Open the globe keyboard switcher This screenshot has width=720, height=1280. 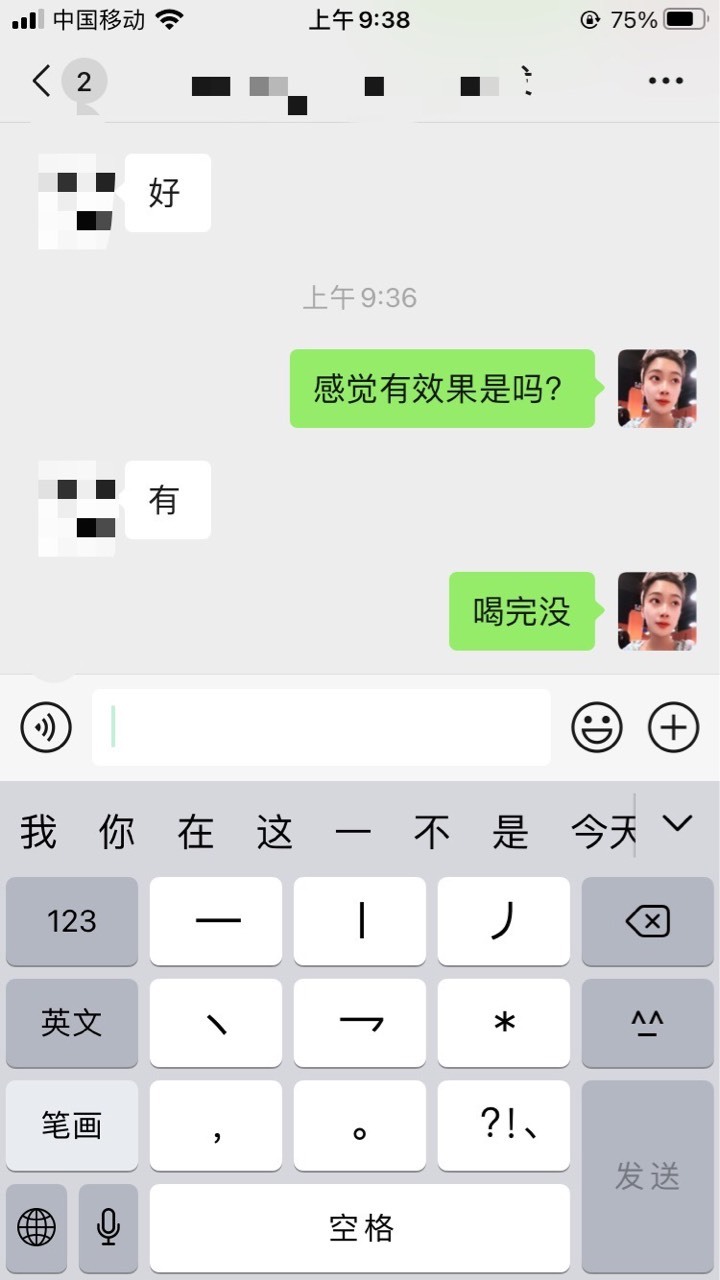point(37,1227)
